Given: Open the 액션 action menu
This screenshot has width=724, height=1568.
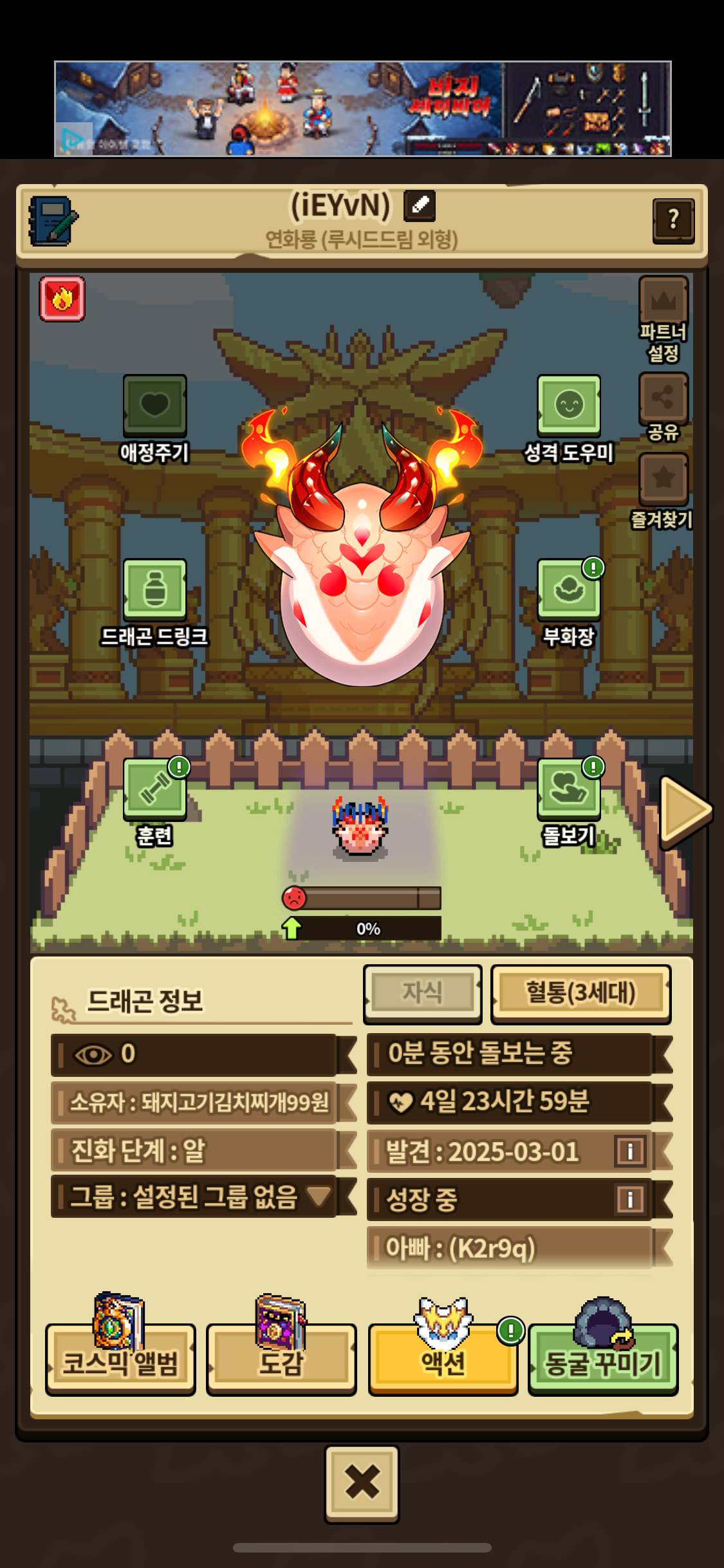Looking at the screenshot, I should (x=443, y=1358).
